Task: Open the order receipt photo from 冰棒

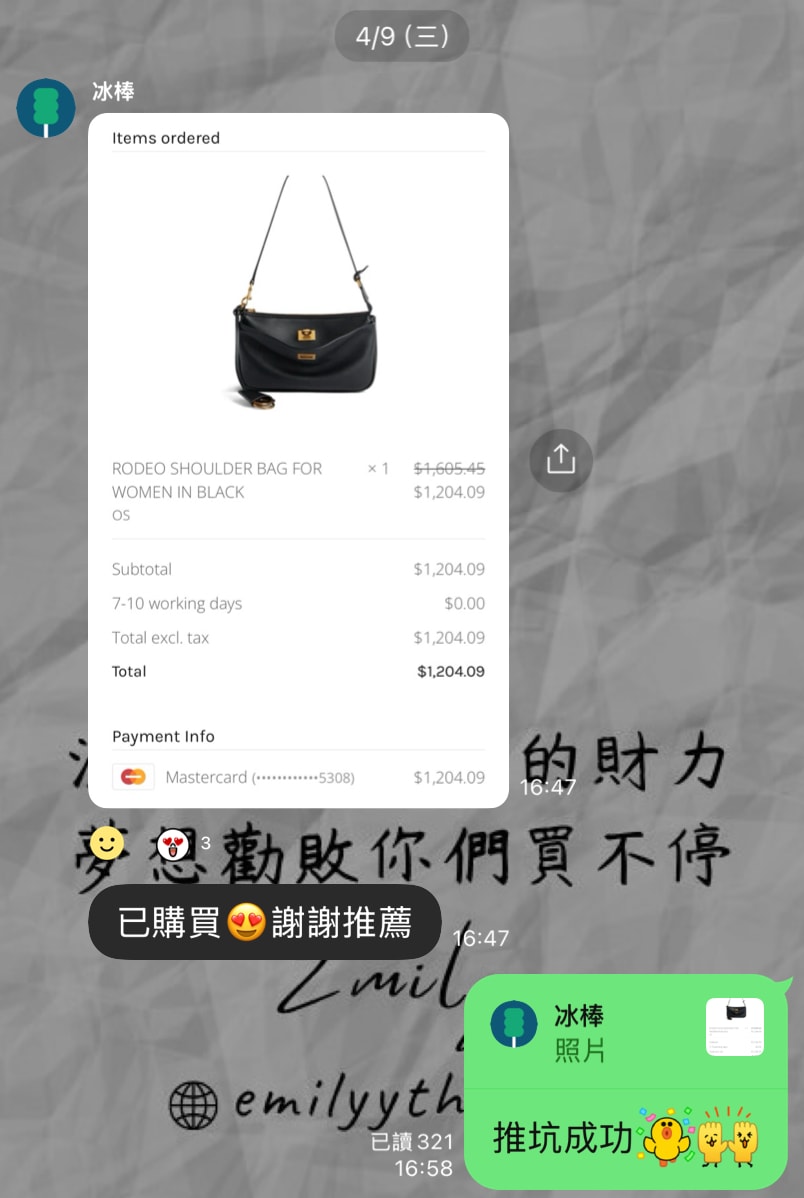Action: tap(298, 460)
